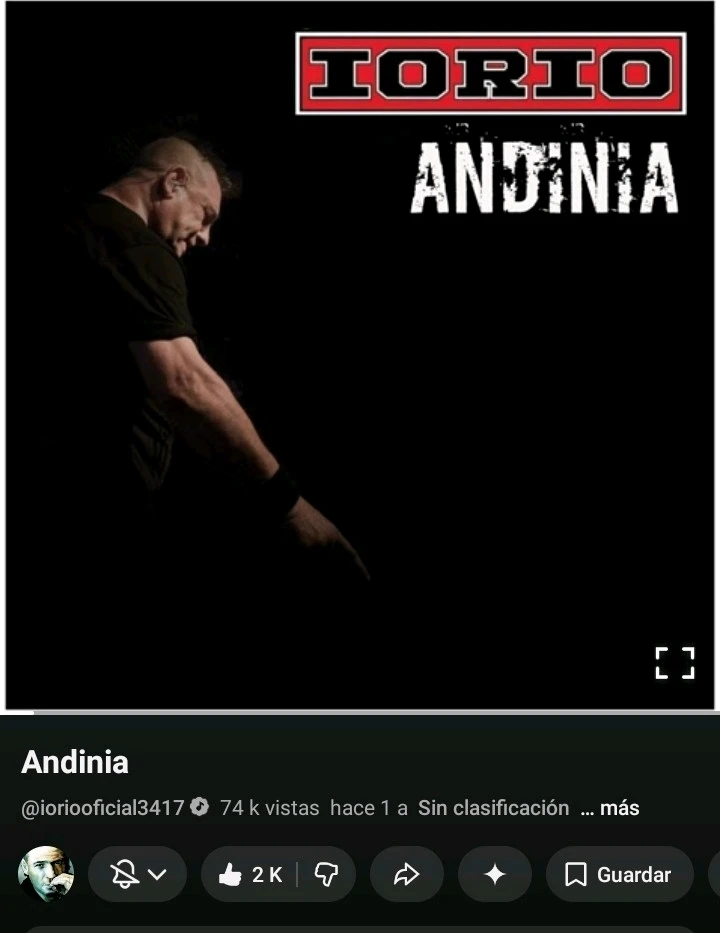Image resolution: width=720 pixels, height=933 pixels.
Task: Open notification bell subscription options
Action: pos(138,875)
